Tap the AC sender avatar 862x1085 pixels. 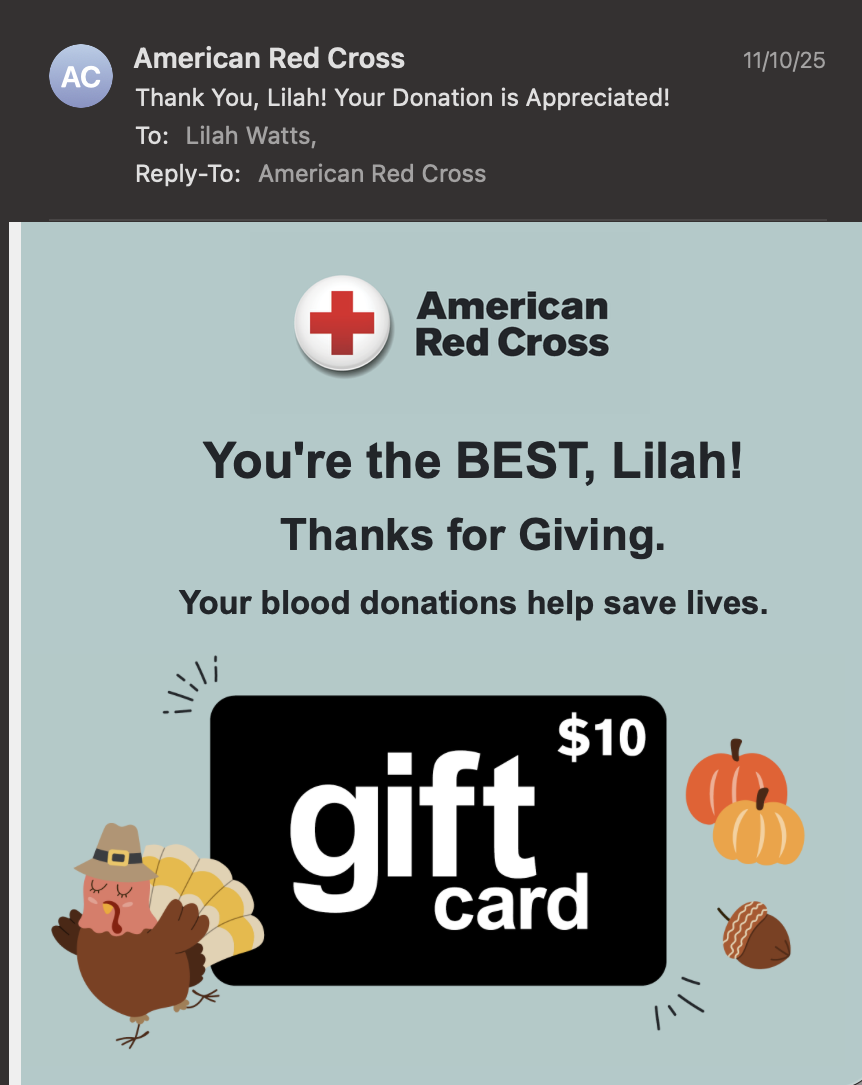(x=81, y=76)
